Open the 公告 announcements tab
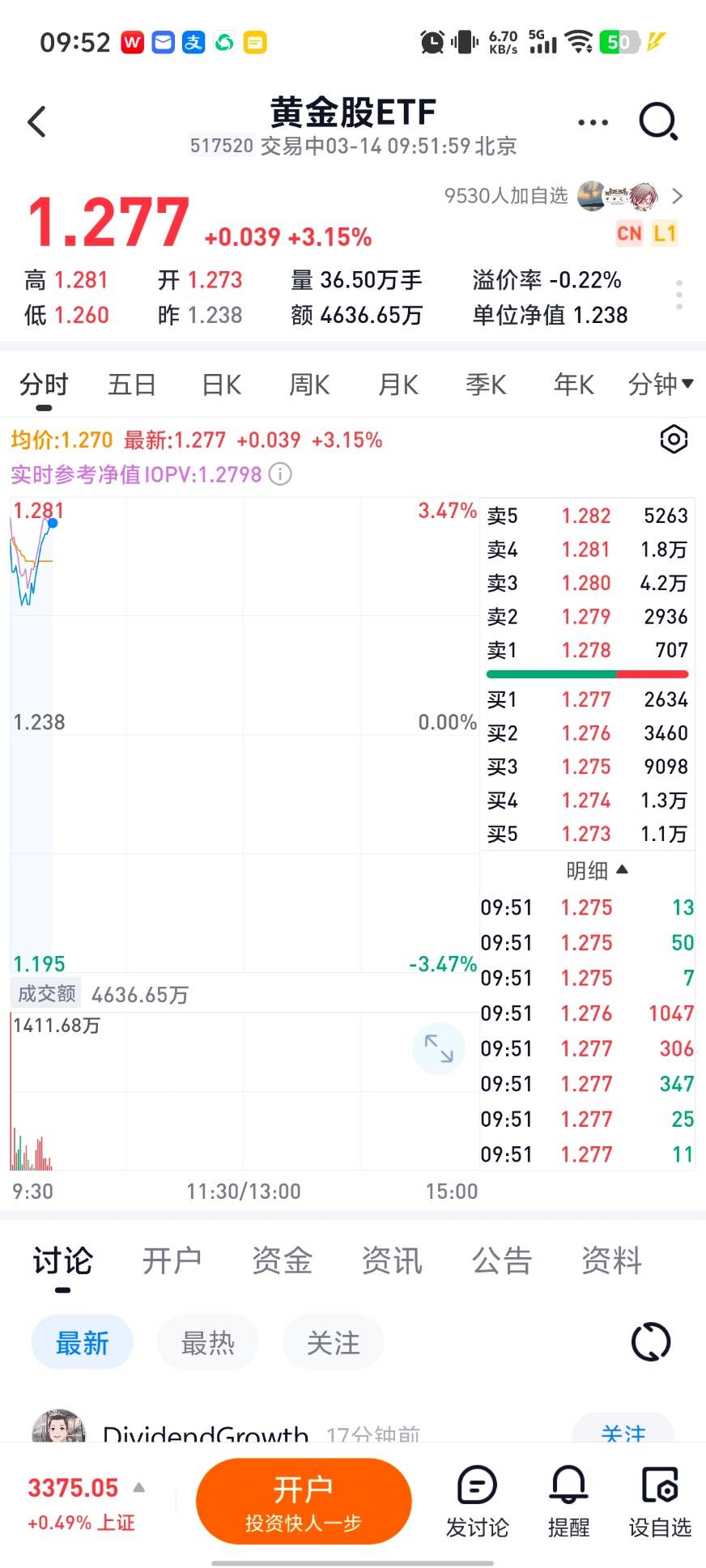This screenshot has width=706, height=1568. click(501, 1260)
